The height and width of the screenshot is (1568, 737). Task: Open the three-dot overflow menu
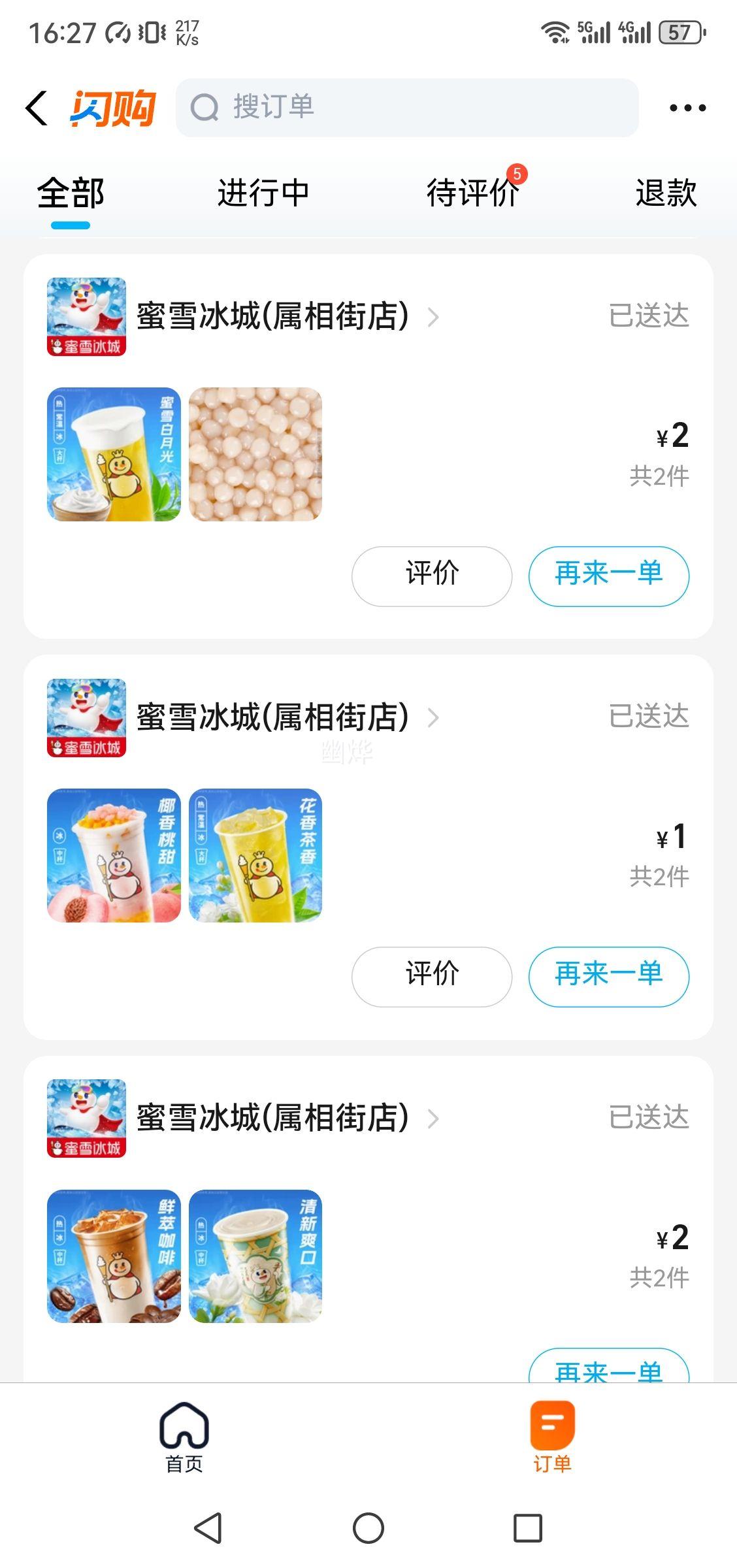687,108
